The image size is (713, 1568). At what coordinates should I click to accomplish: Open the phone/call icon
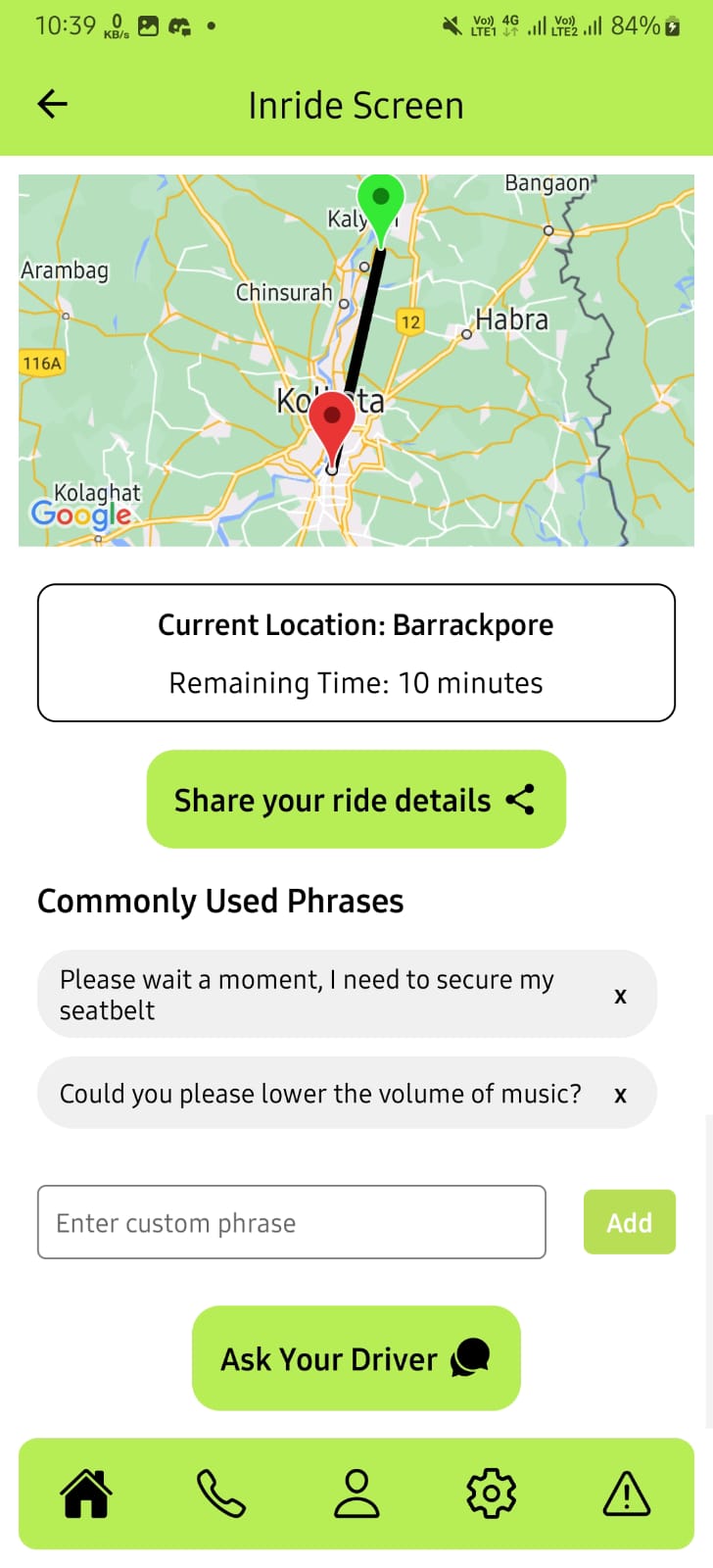222,1493
